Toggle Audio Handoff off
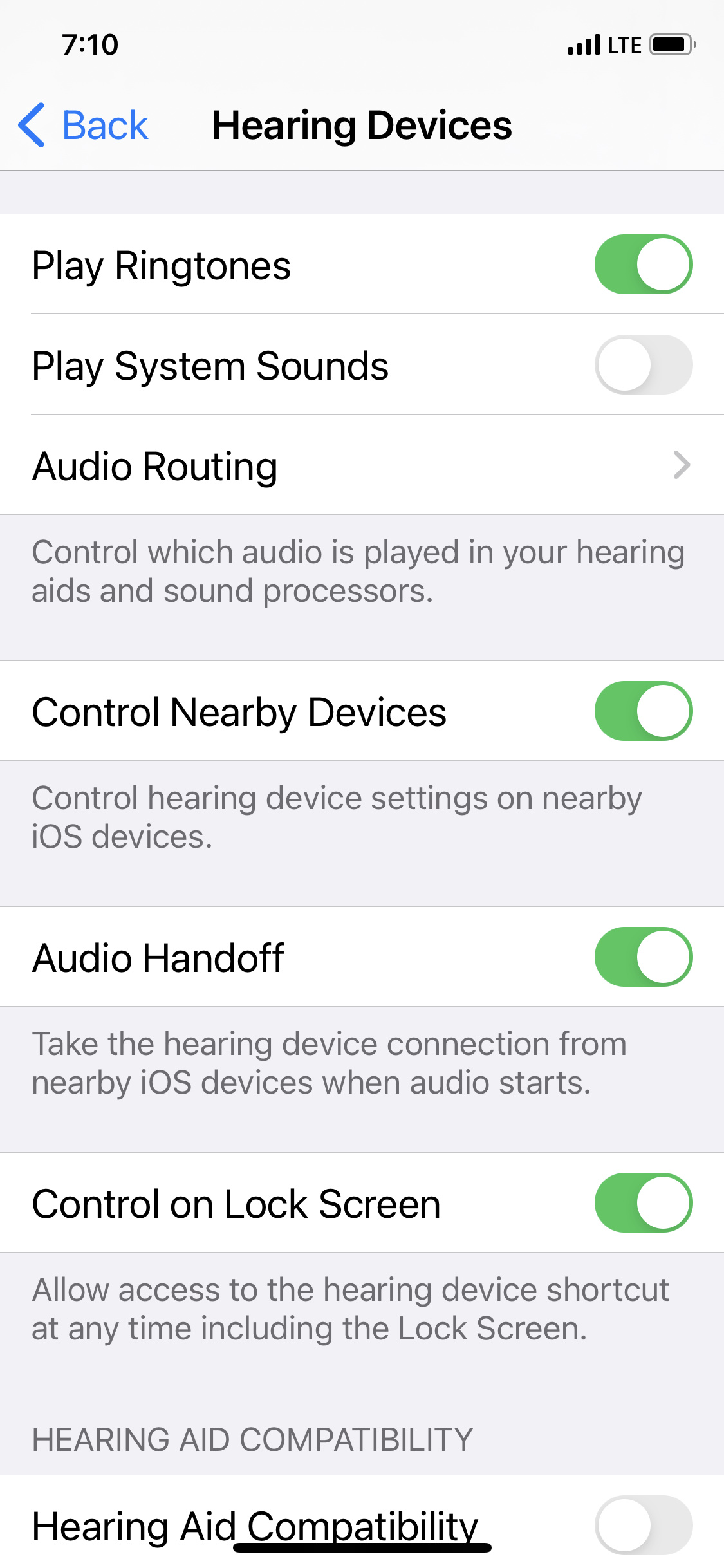 [643, 957]
